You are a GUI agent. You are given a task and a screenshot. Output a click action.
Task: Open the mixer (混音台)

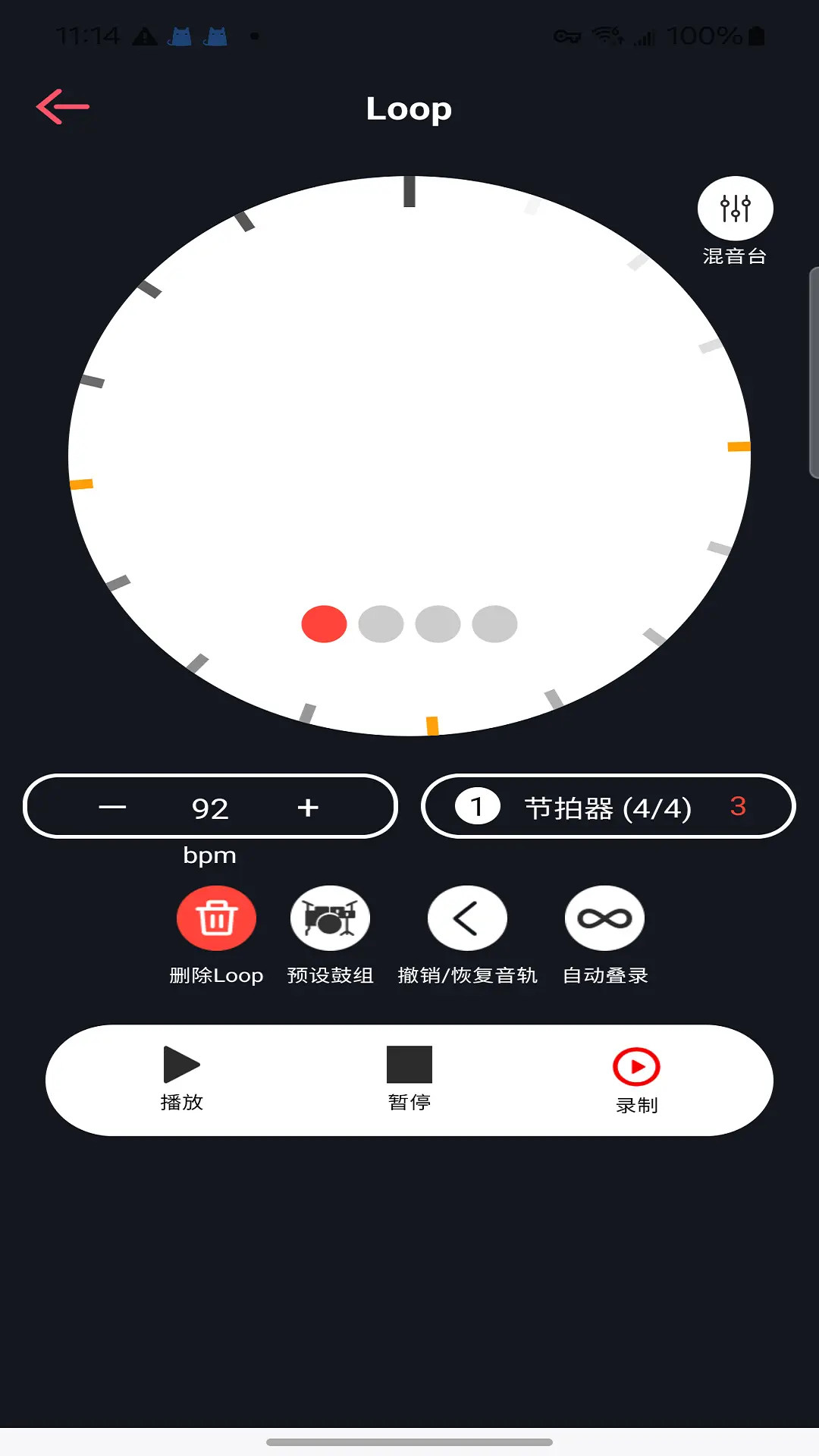[x=735, y=209]
